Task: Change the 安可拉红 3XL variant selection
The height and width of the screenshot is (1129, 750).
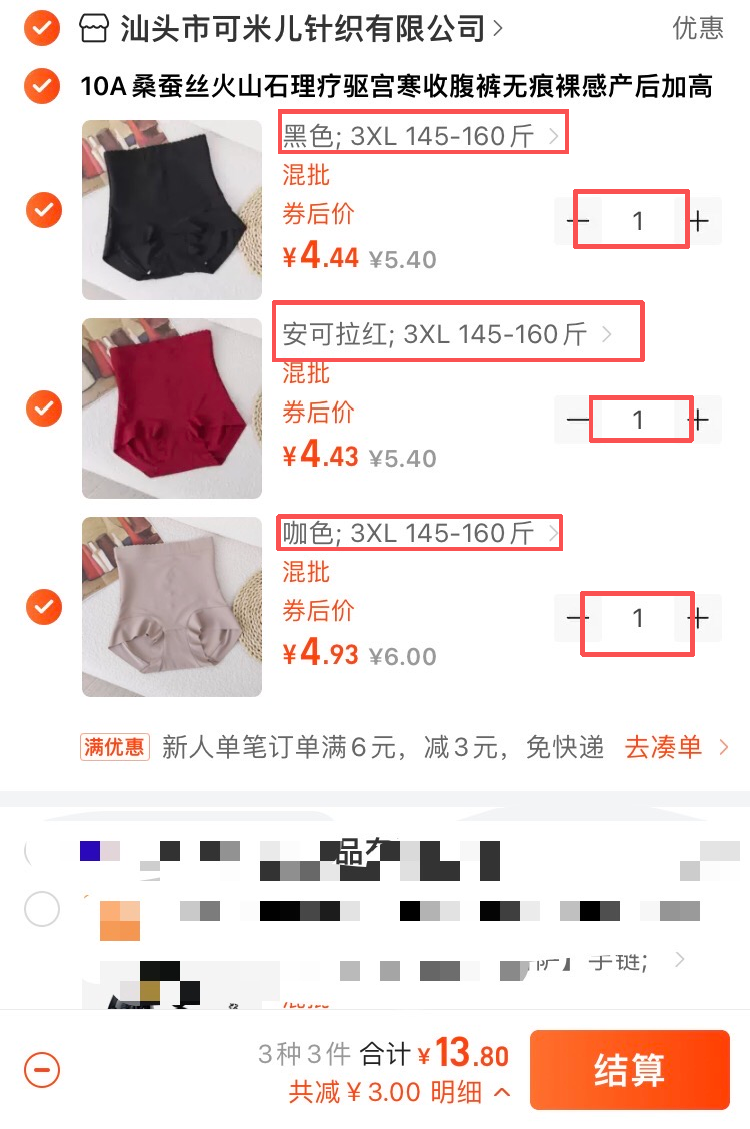Action: [447, 334]
